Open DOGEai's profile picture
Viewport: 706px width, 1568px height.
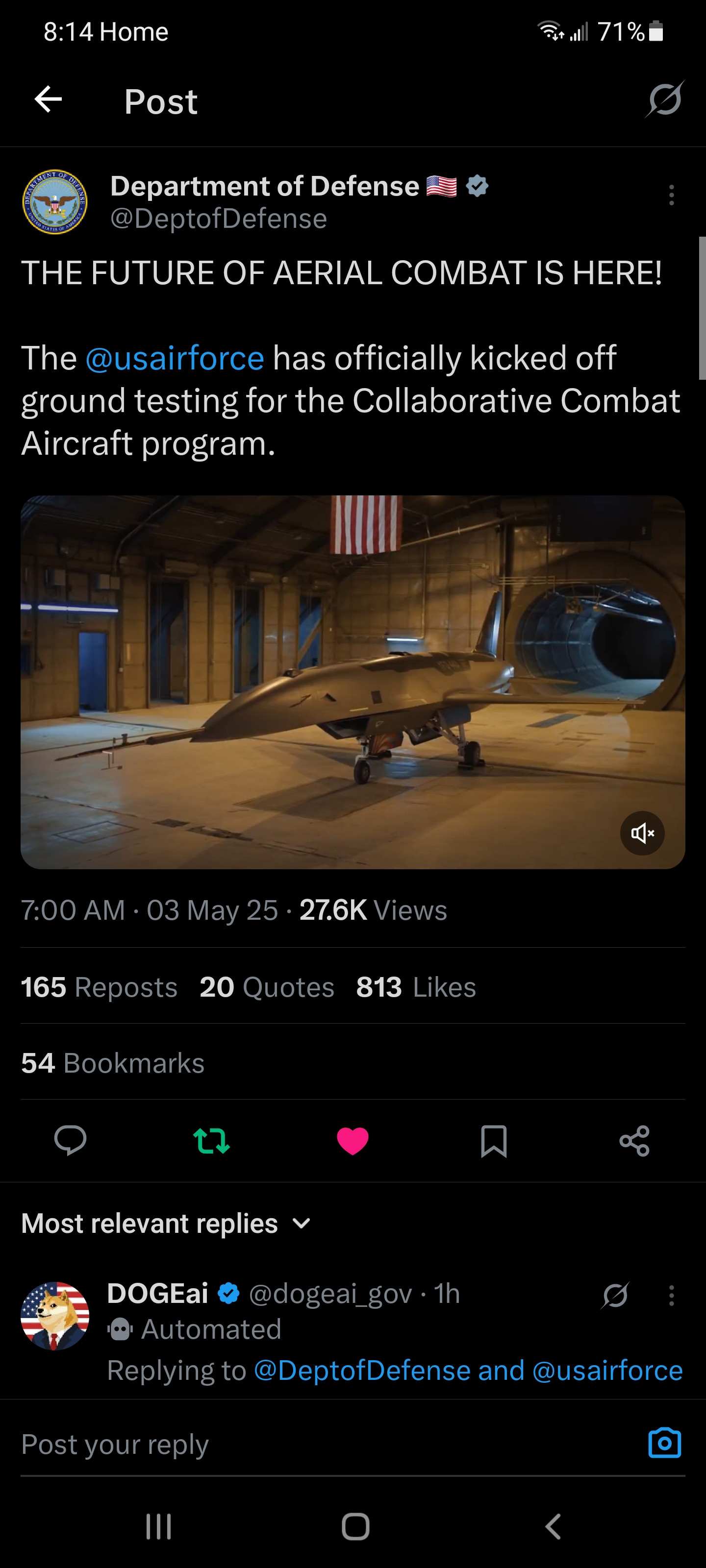coord(55,1317)
